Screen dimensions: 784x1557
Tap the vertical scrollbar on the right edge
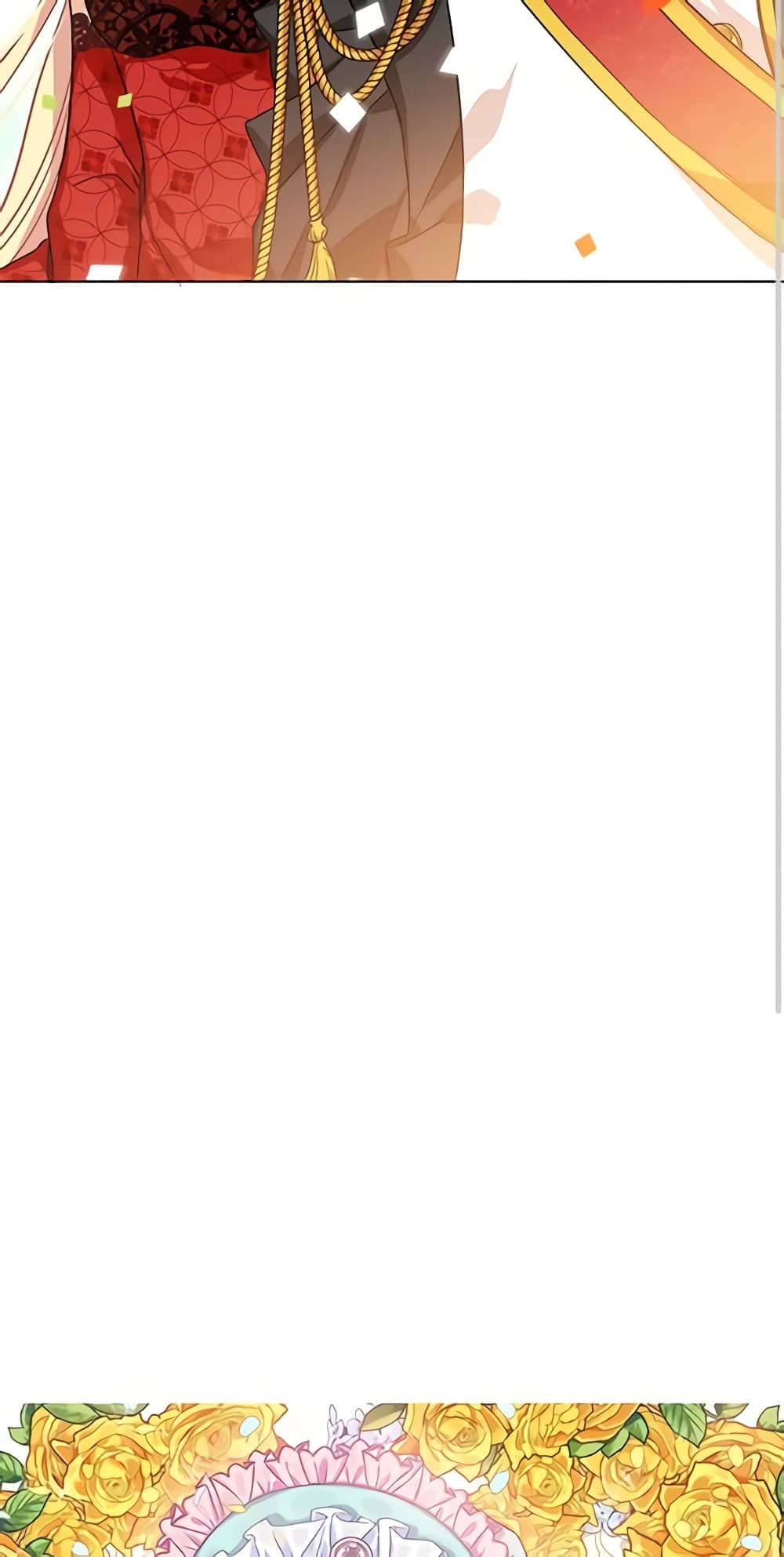(x=779, y=643)
